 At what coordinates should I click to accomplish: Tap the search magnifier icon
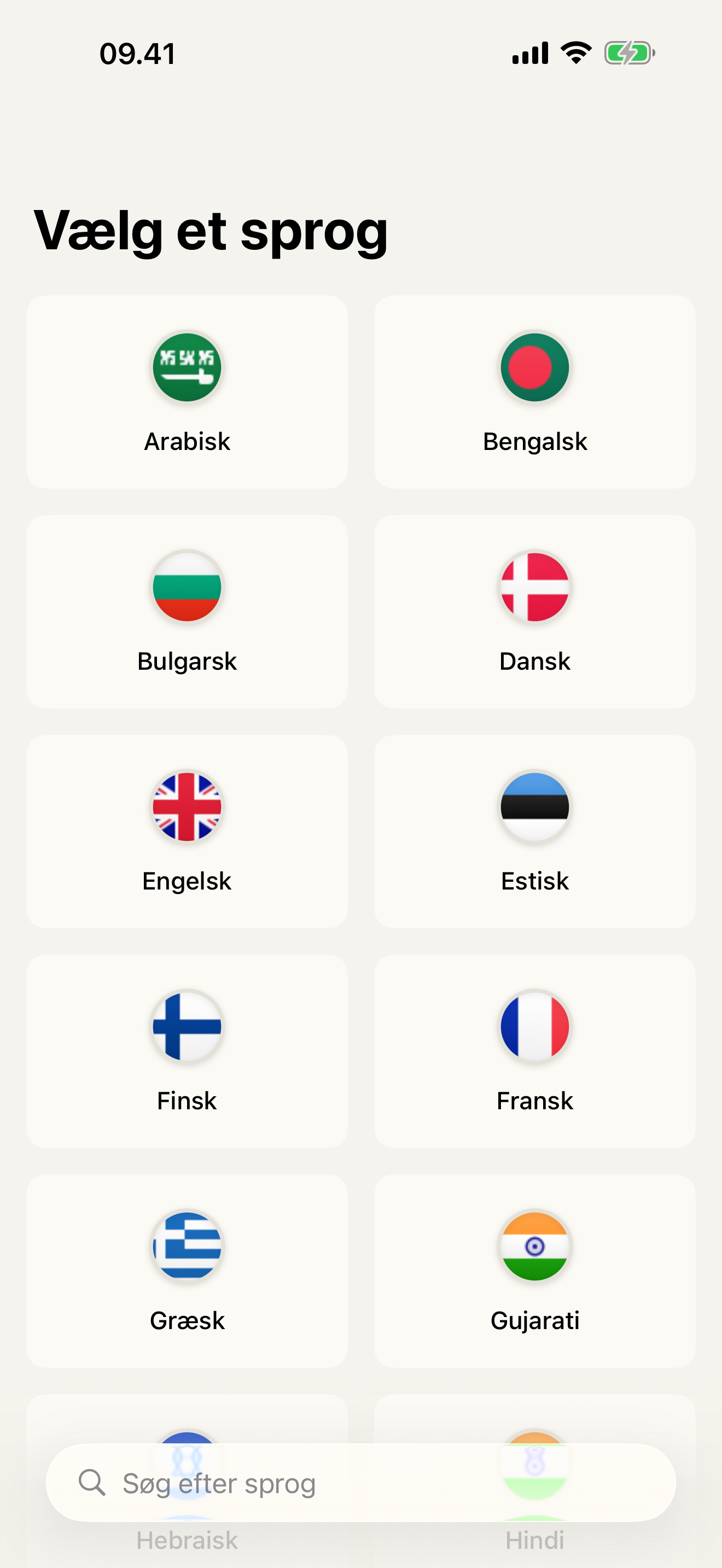[x=91, y=1483]
